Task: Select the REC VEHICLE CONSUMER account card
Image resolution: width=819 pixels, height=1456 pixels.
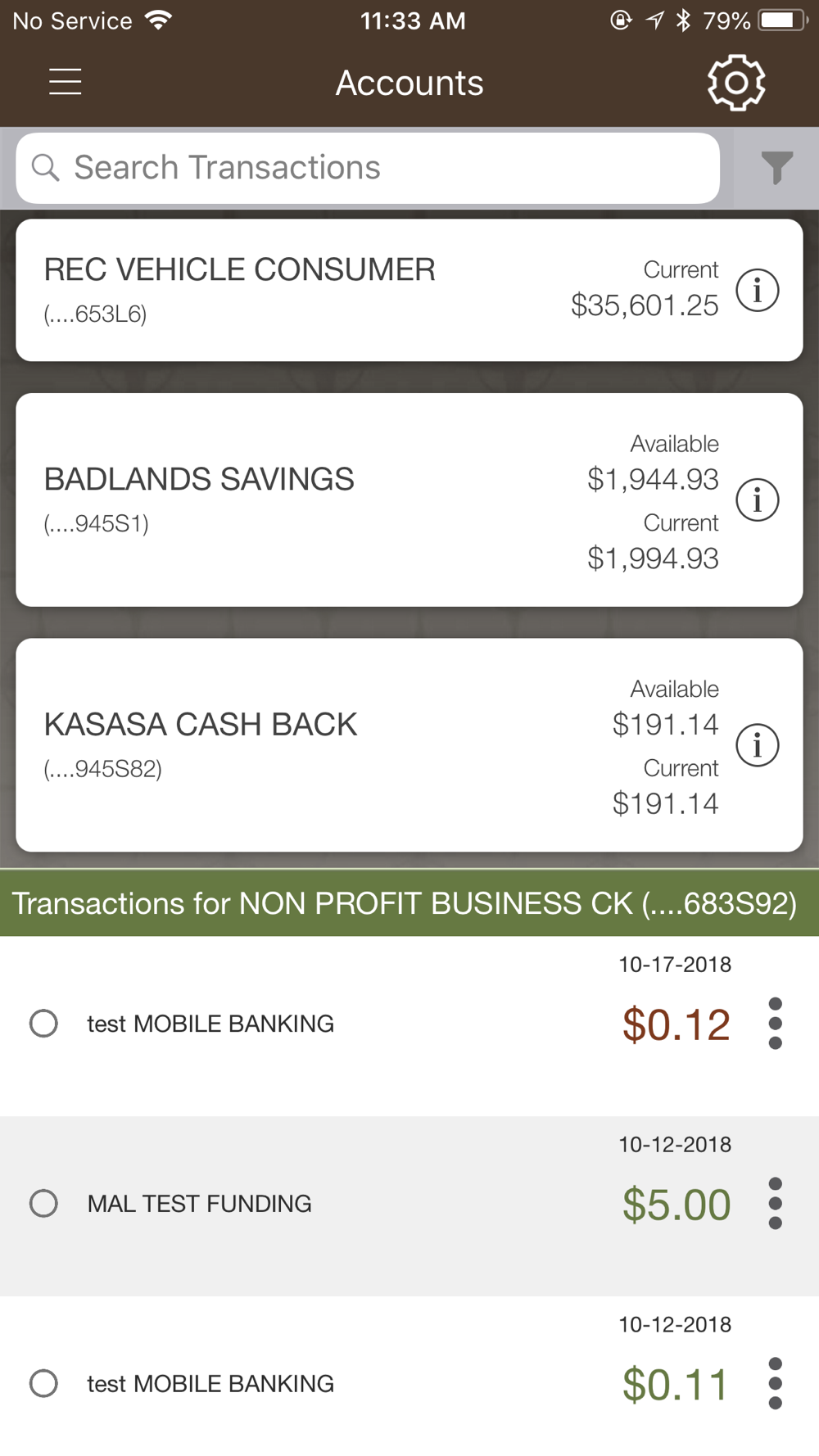Action: pyautogui.click(x=409, y=290)
